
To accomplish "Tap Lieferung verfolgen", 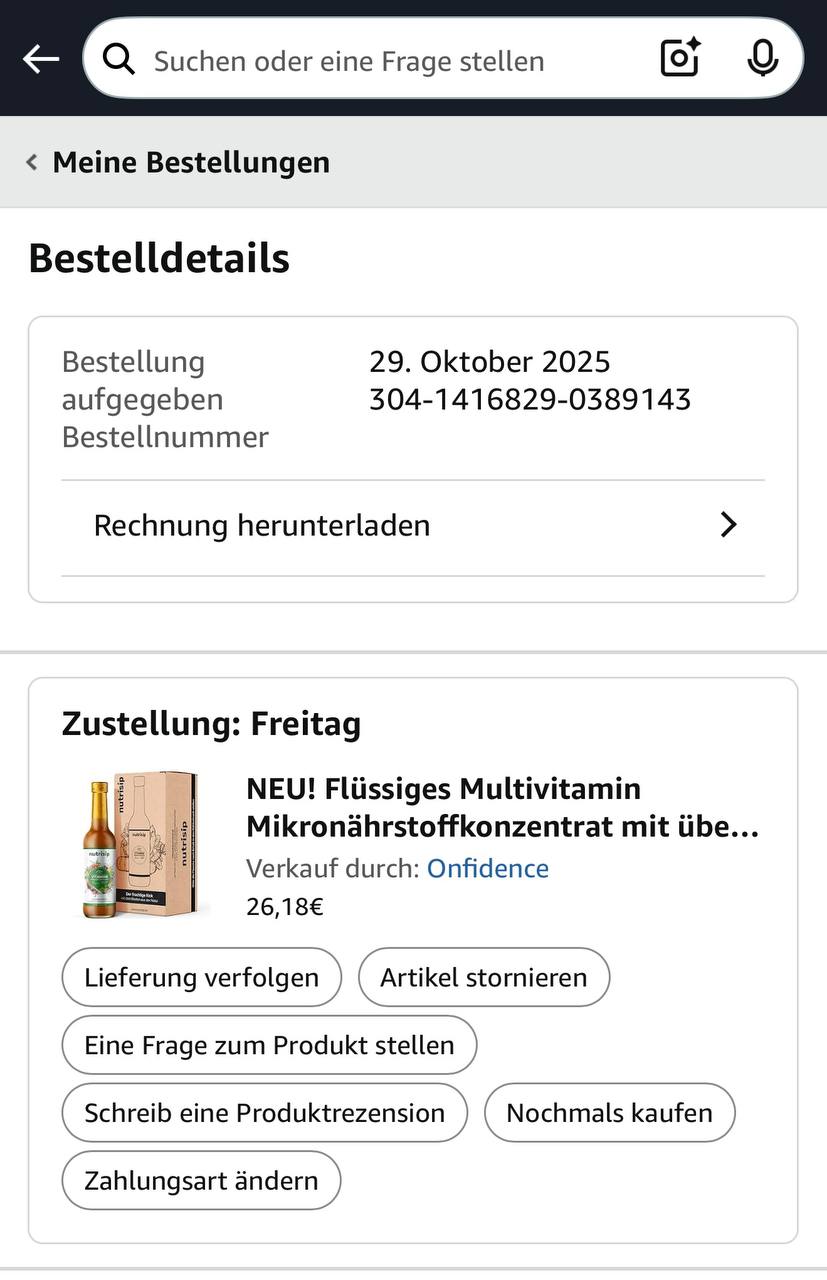I will click(202, 977).
